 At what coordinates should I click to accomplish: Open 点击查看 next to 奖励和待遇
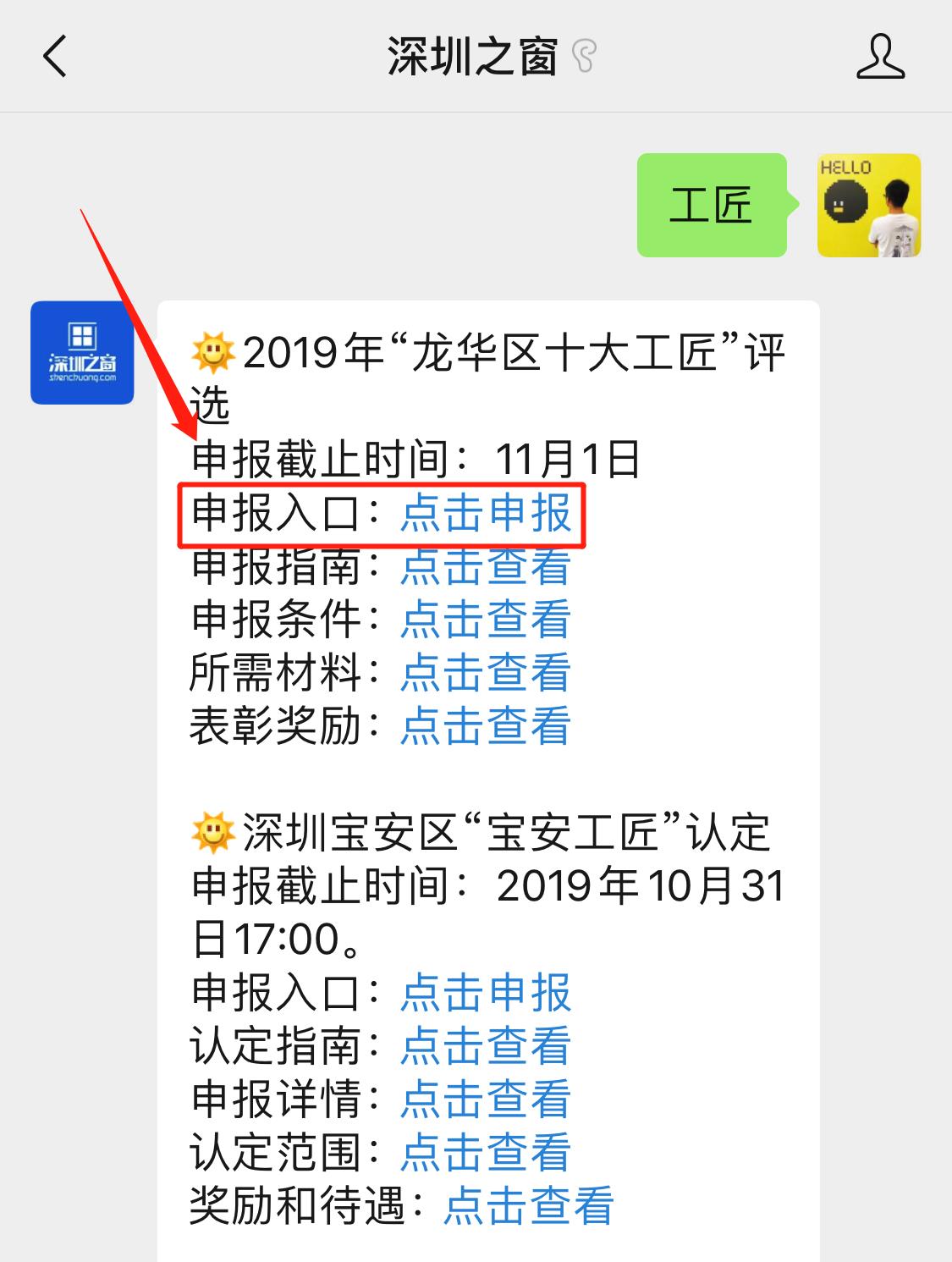coord(526,1205)
